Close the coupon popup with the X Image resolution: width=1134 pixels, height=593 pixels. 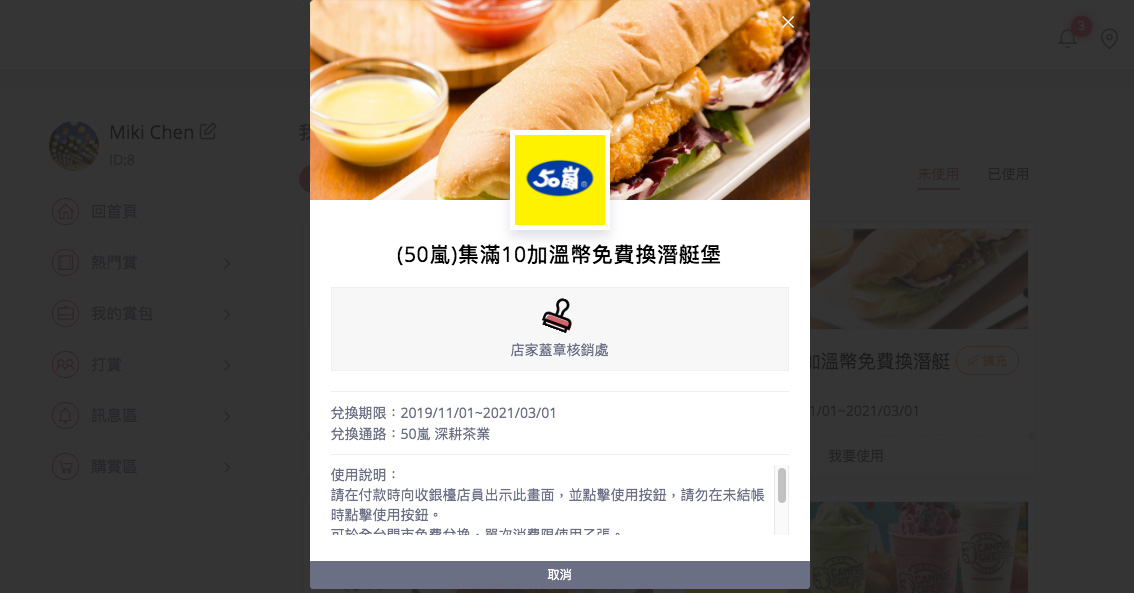point(788,22)
